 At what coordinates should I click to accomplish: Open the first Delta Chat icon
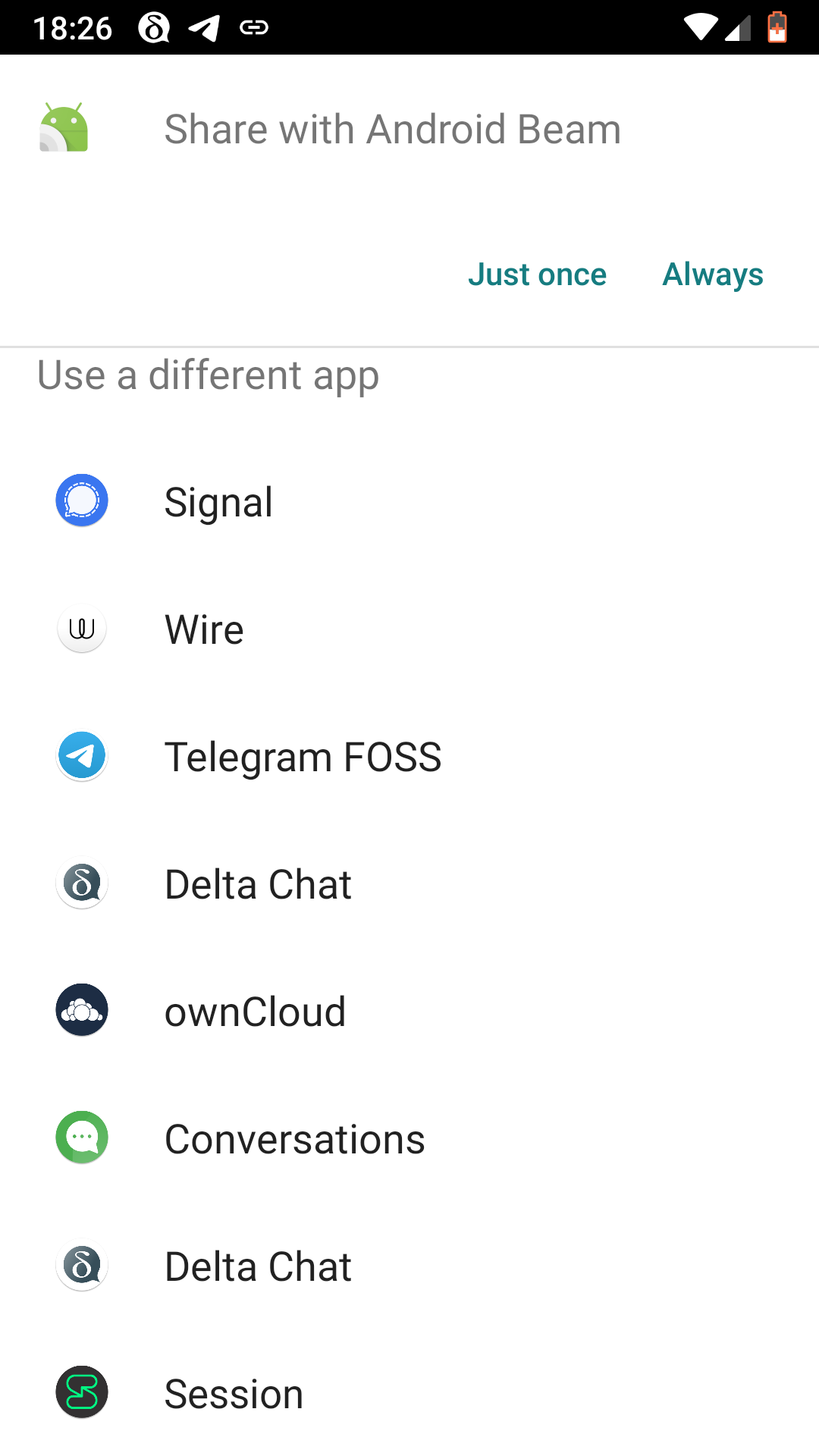(x=81, y=883)
